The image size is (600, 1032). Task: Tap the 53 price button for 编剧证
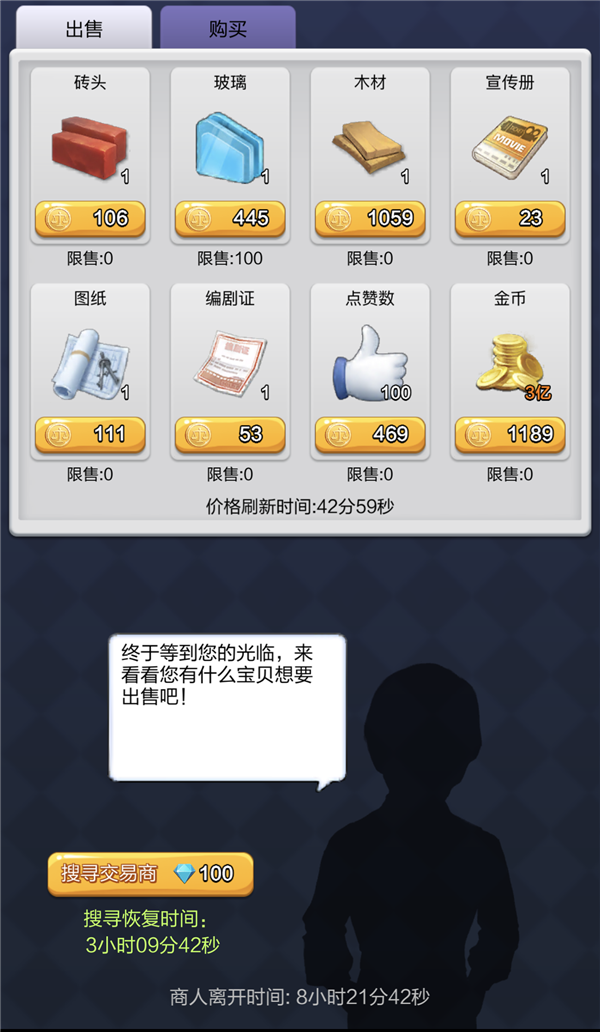(x=230, y=434)
